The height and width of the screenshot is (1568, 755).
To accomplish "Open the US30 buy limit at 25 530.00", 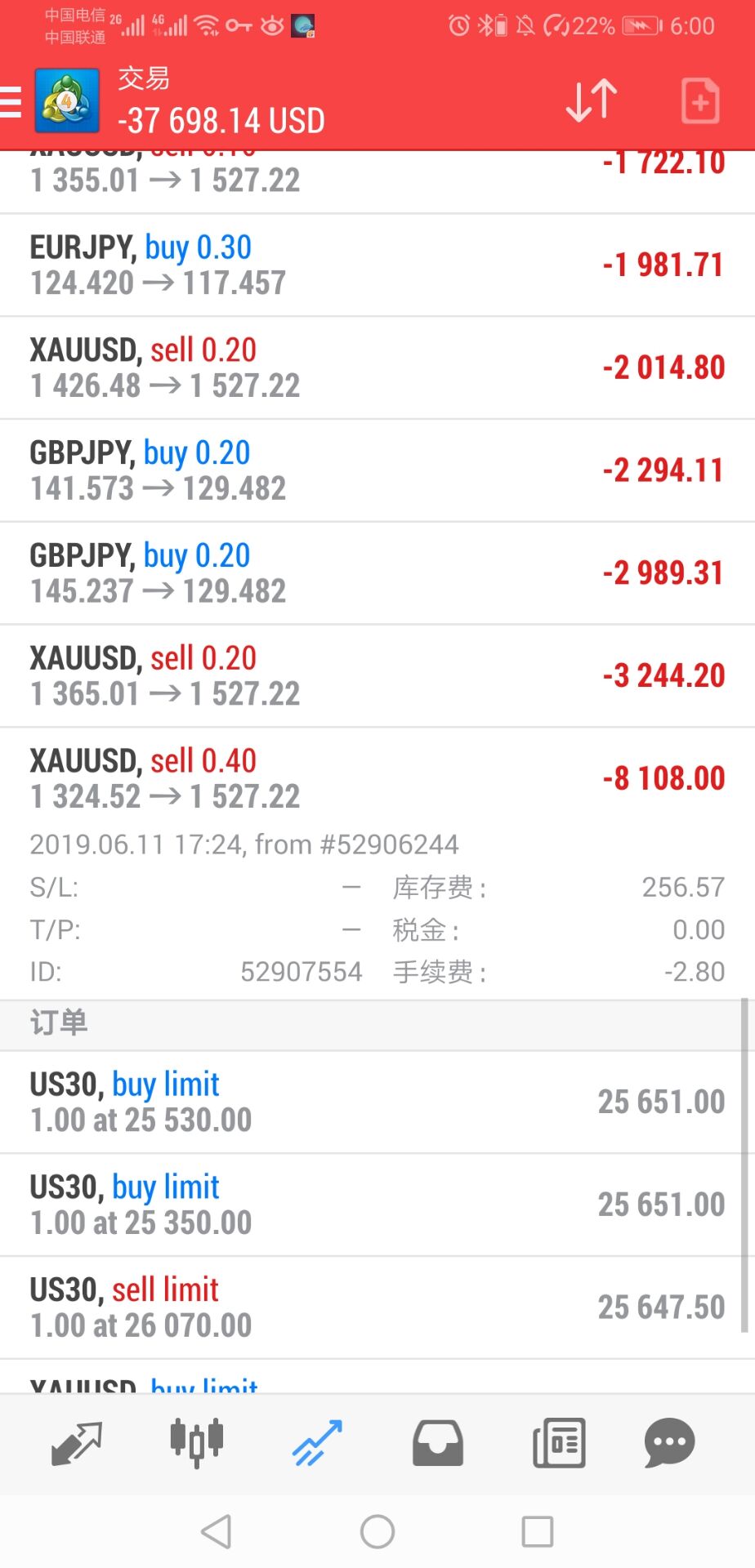I will (377, 1102).
